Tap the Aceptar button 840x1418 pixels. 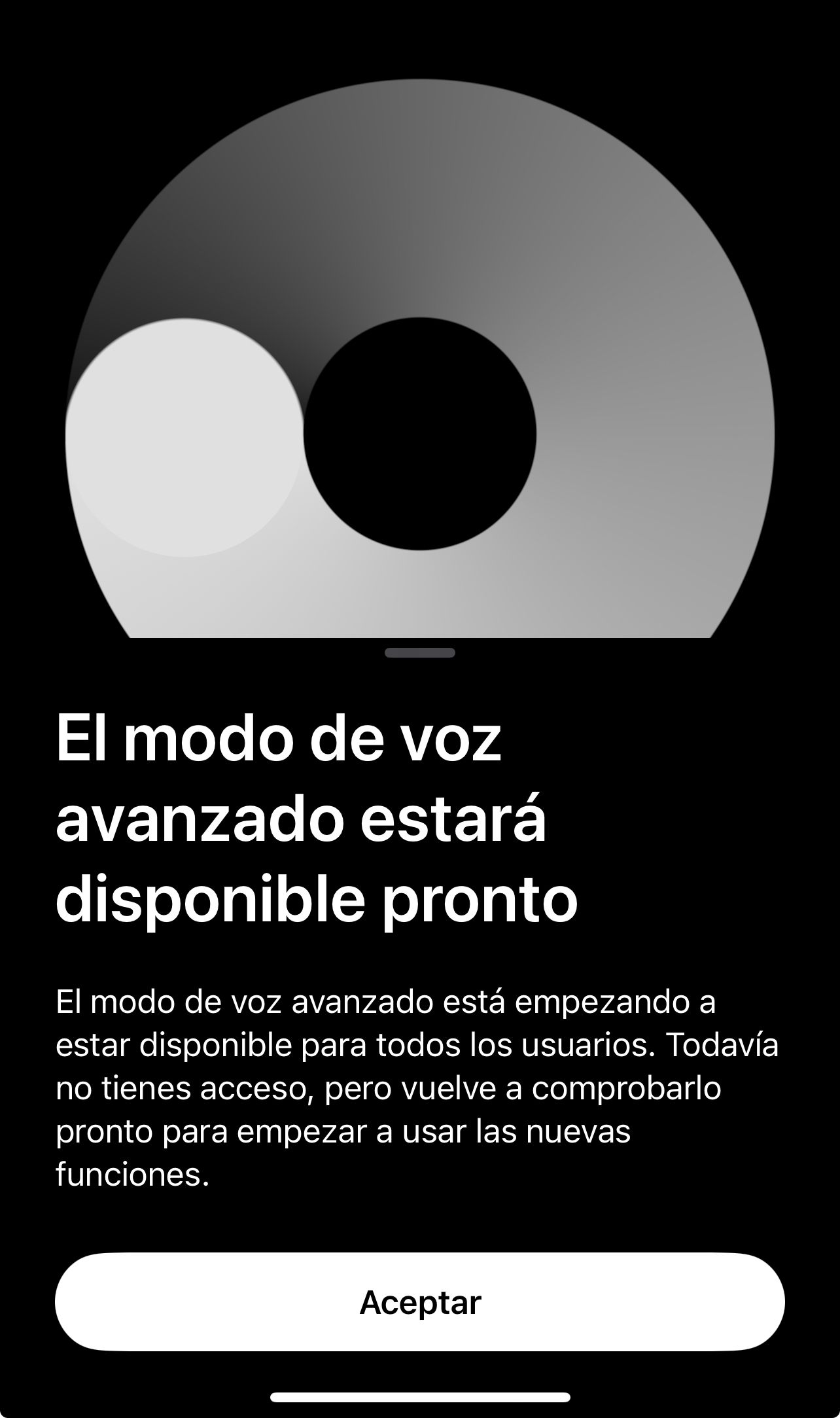(x=419, y=1302)
